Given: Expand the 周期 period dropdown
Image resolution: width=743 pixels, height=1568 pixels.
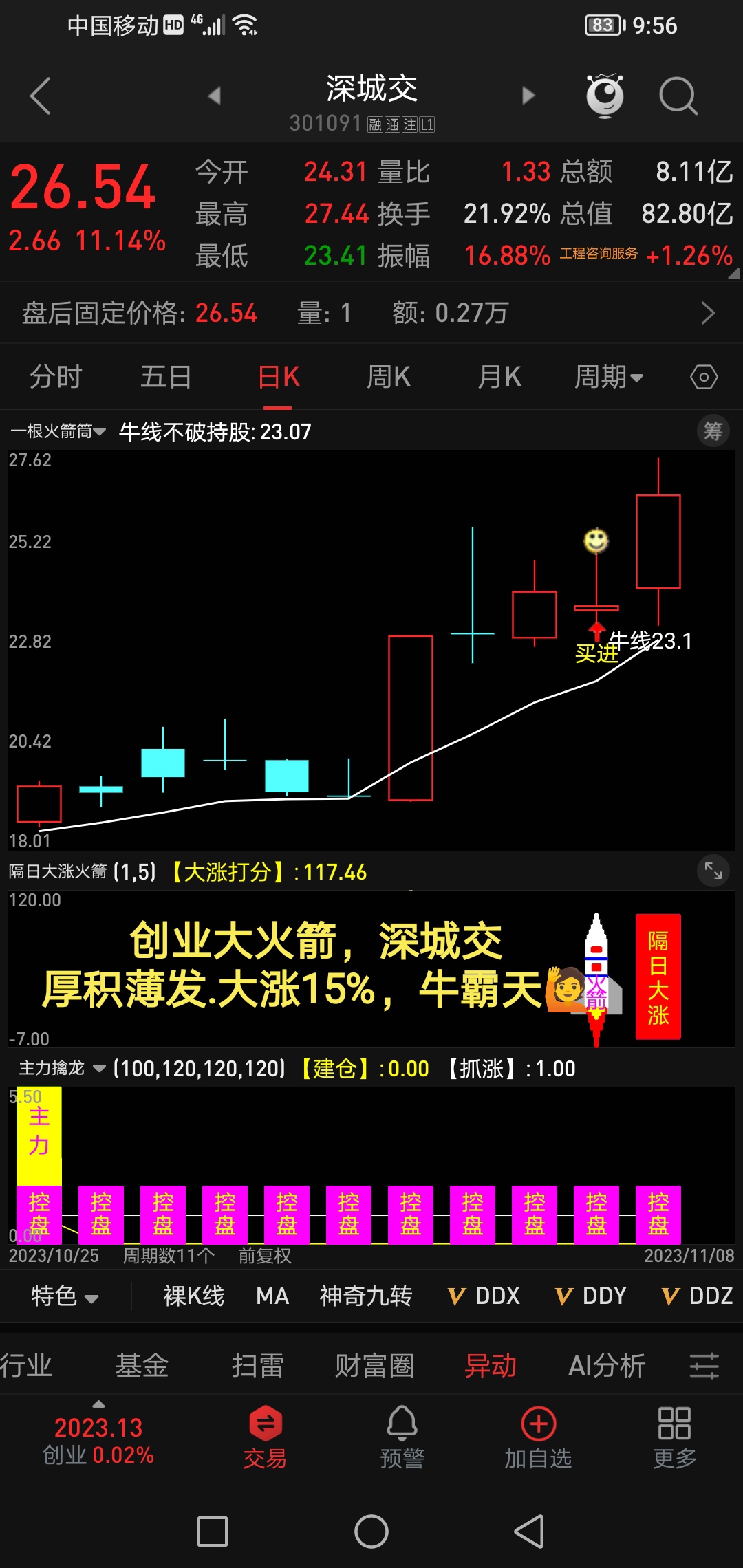Looking at the screenshot, I should [609, 377].
